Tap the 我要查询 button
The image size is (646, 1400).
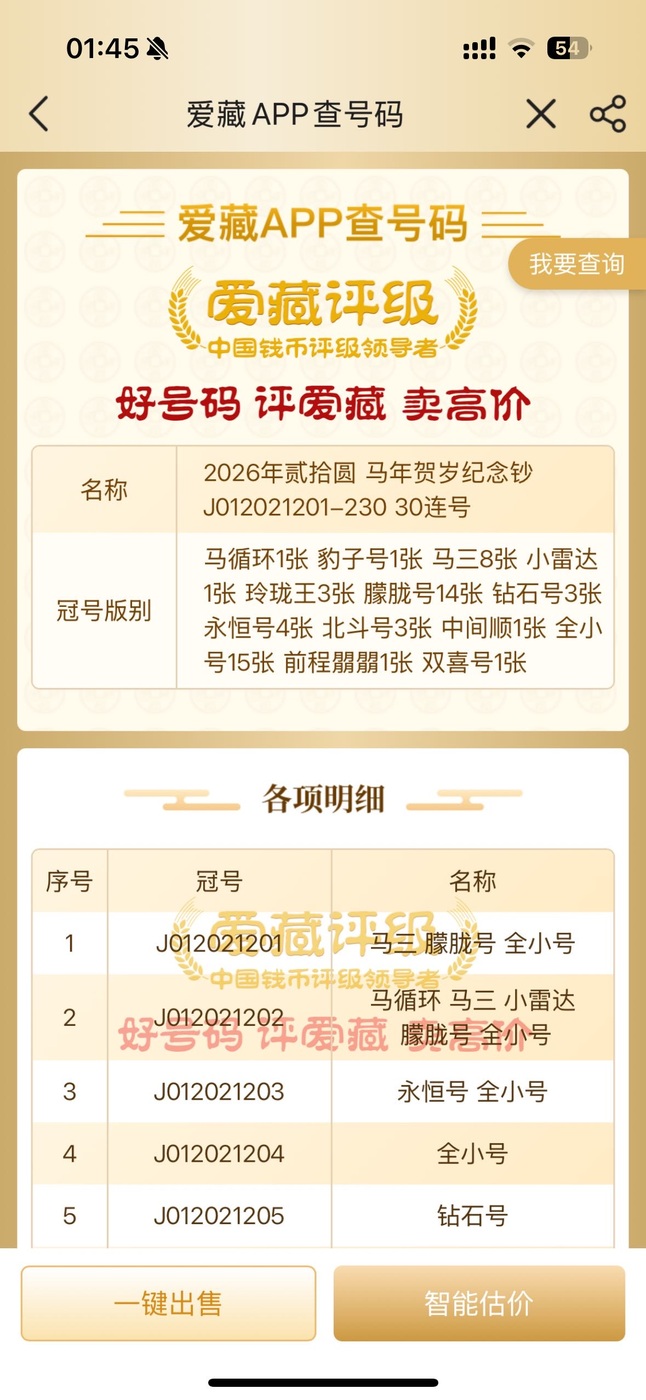pos(577,264)
